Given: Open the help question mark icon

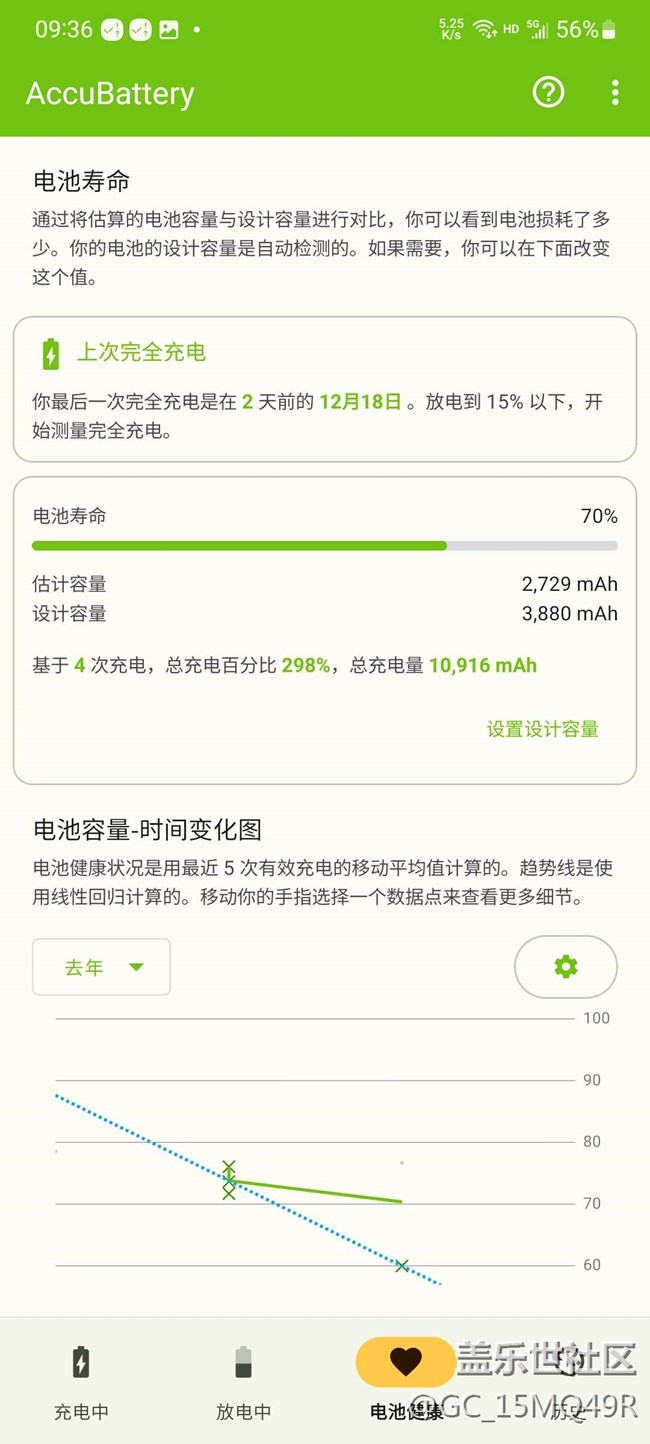Looking at the screenshot, I should coord(548,93).
